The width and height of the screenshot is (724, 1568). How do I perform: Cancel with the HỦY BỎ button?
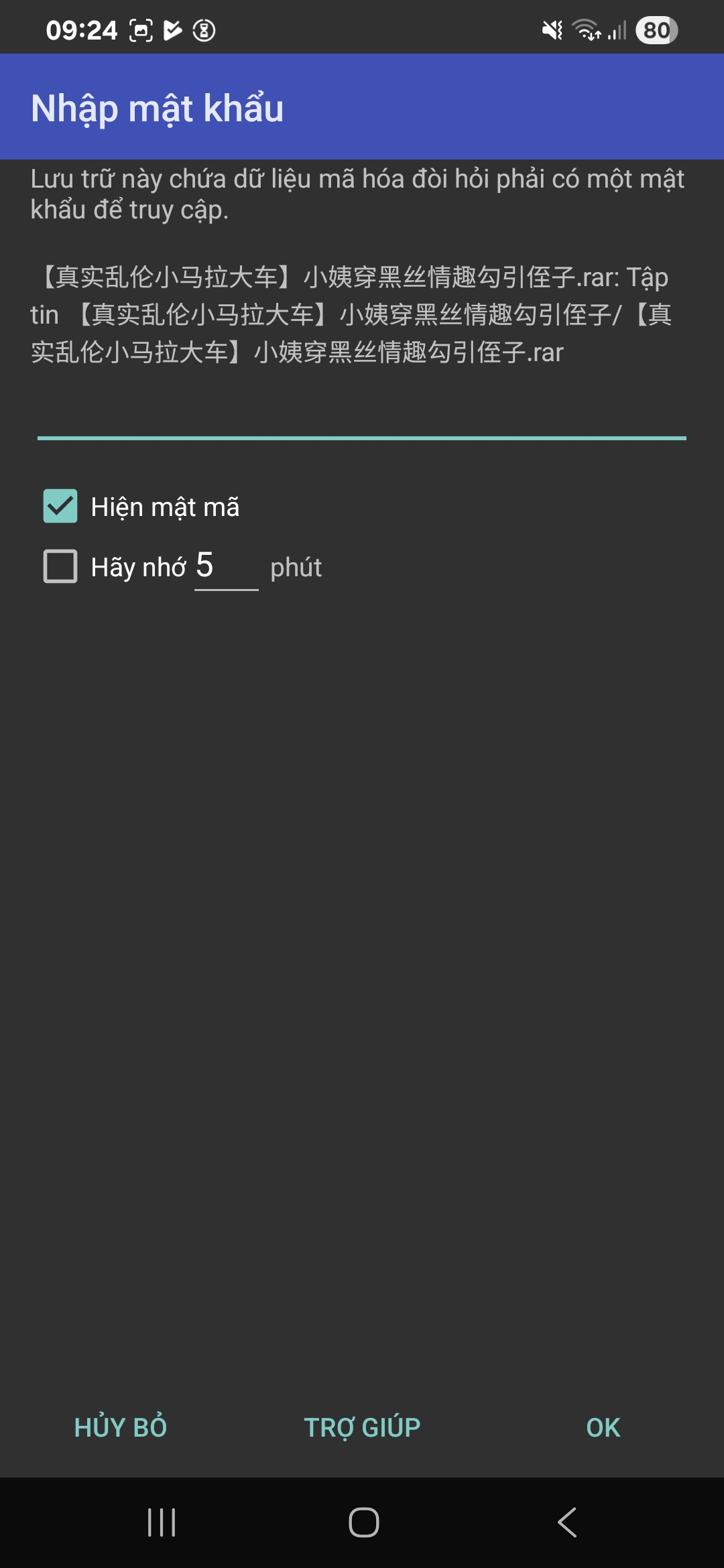121,1427
